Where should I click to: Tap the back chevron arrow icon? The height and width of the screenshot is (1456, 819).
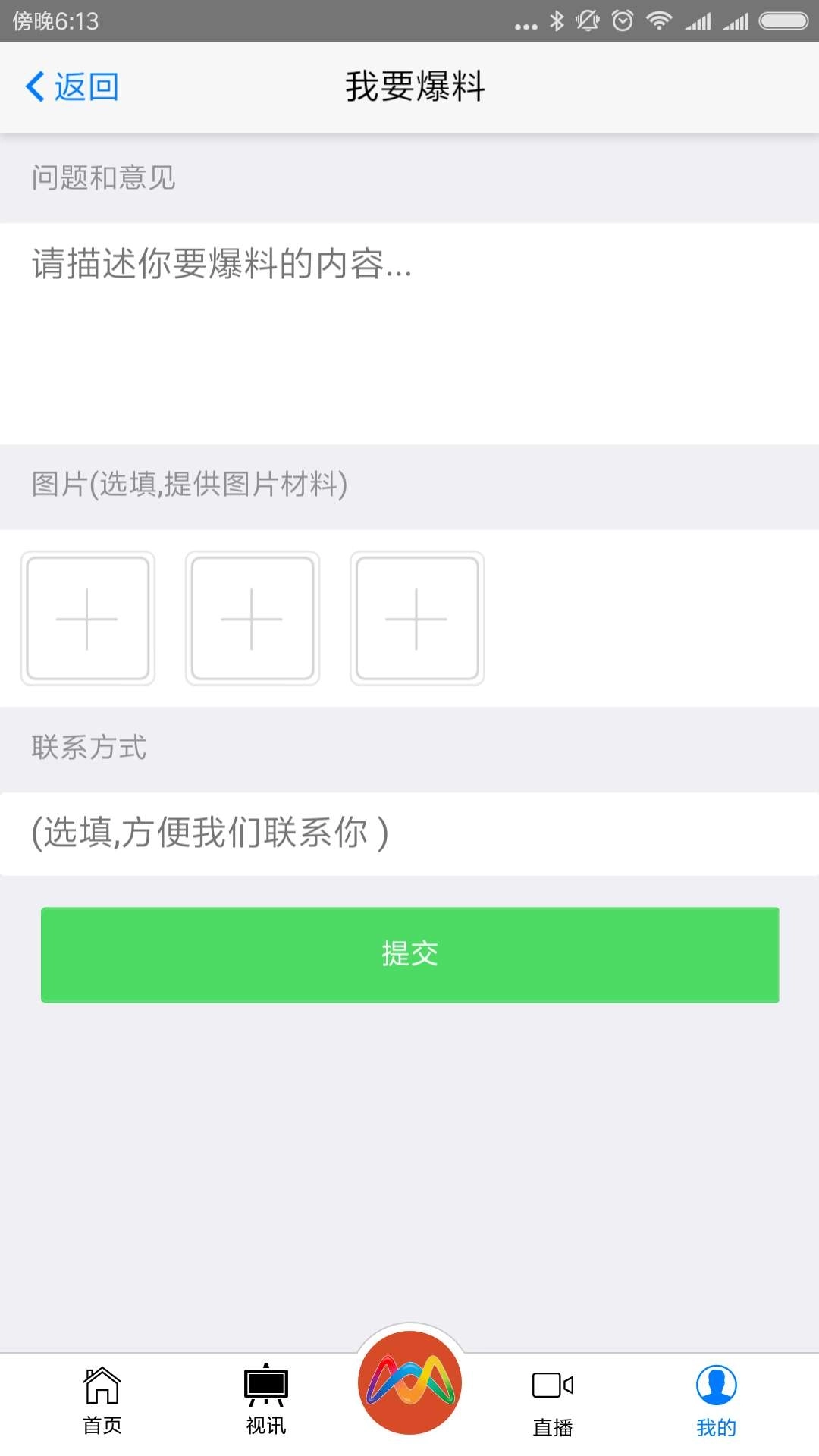33,86
